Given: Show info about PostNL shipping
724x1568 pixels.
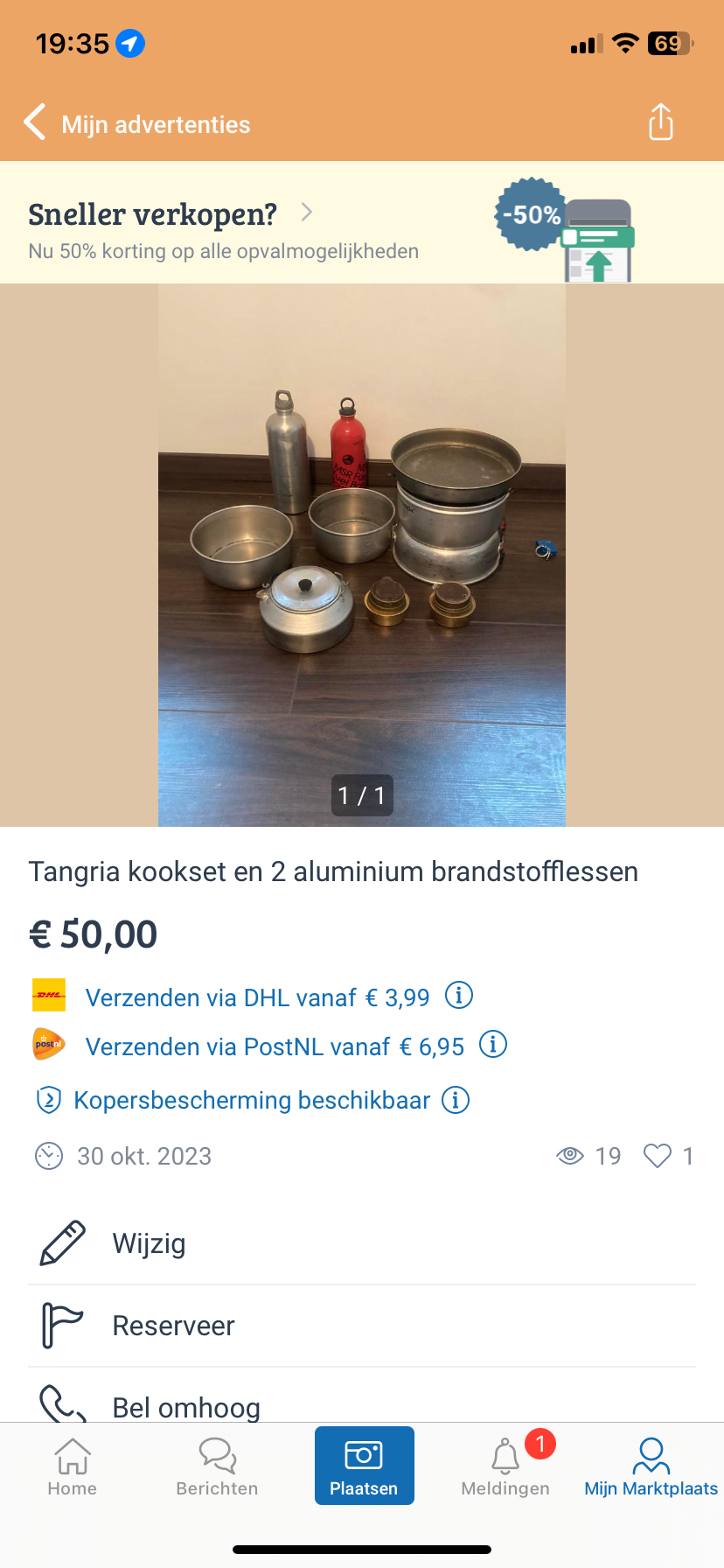Looking at the screenshot, I should (x=493, y=1045).
